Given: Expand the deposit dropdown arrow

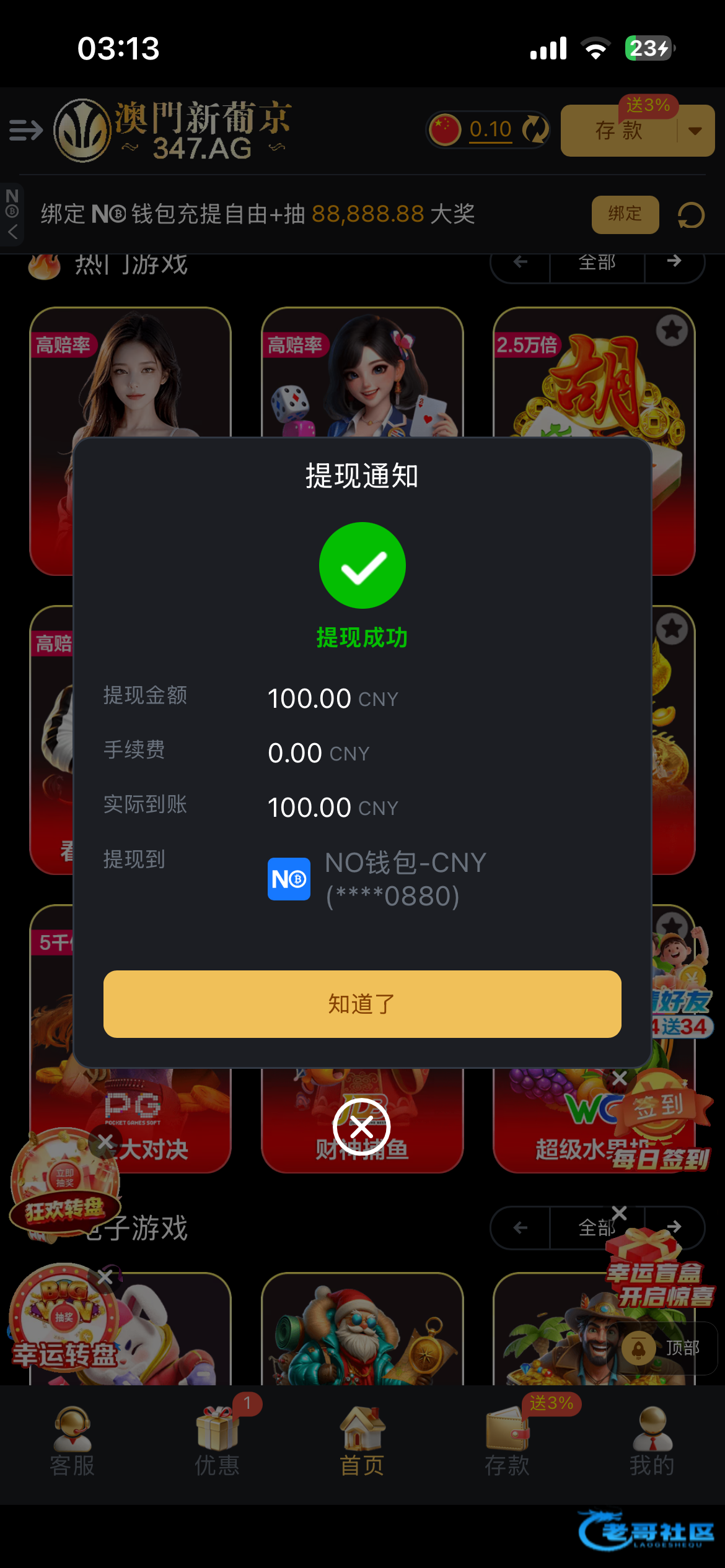Looking at the screenshot, I should (695, 131).
